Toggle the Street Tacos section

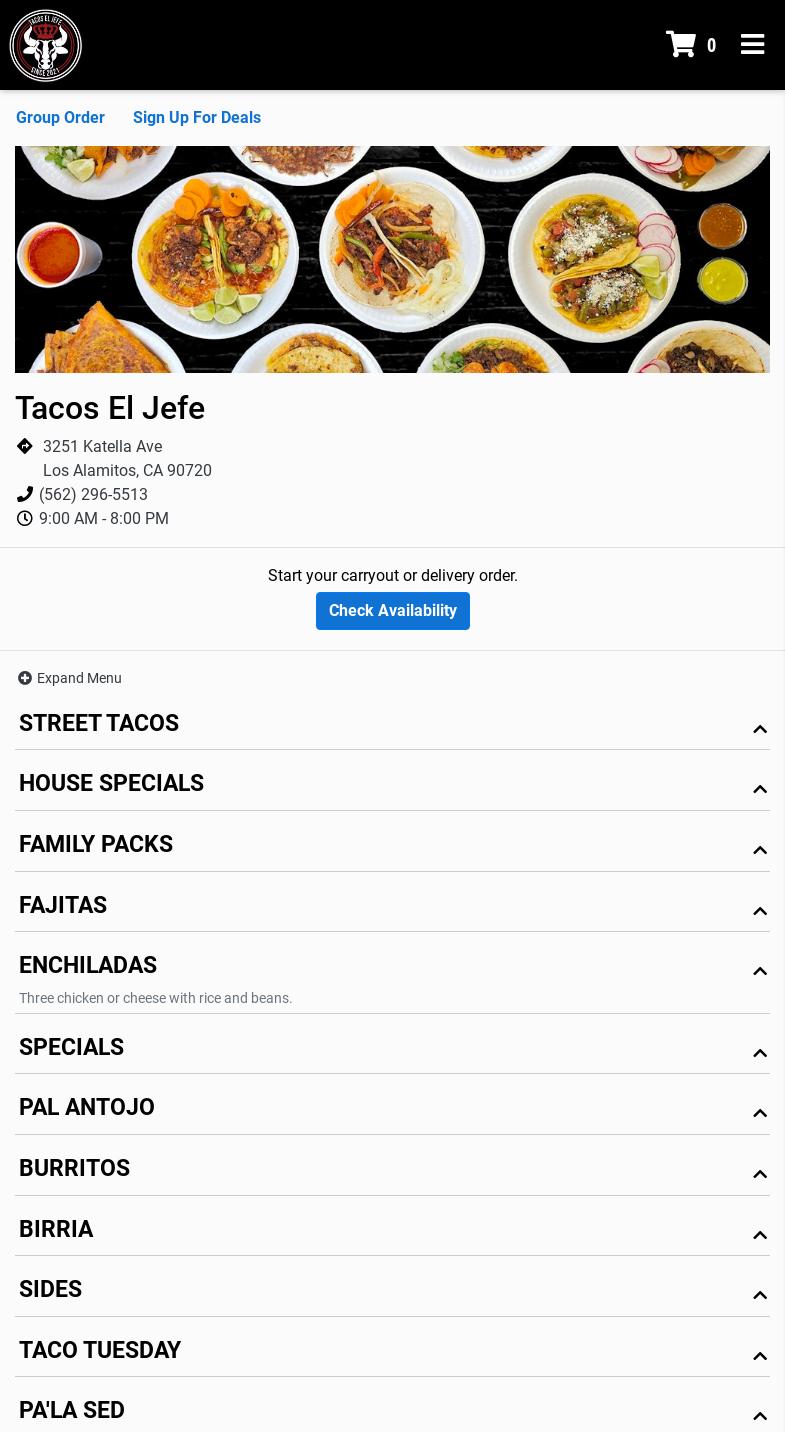click(x=392, y=724)
